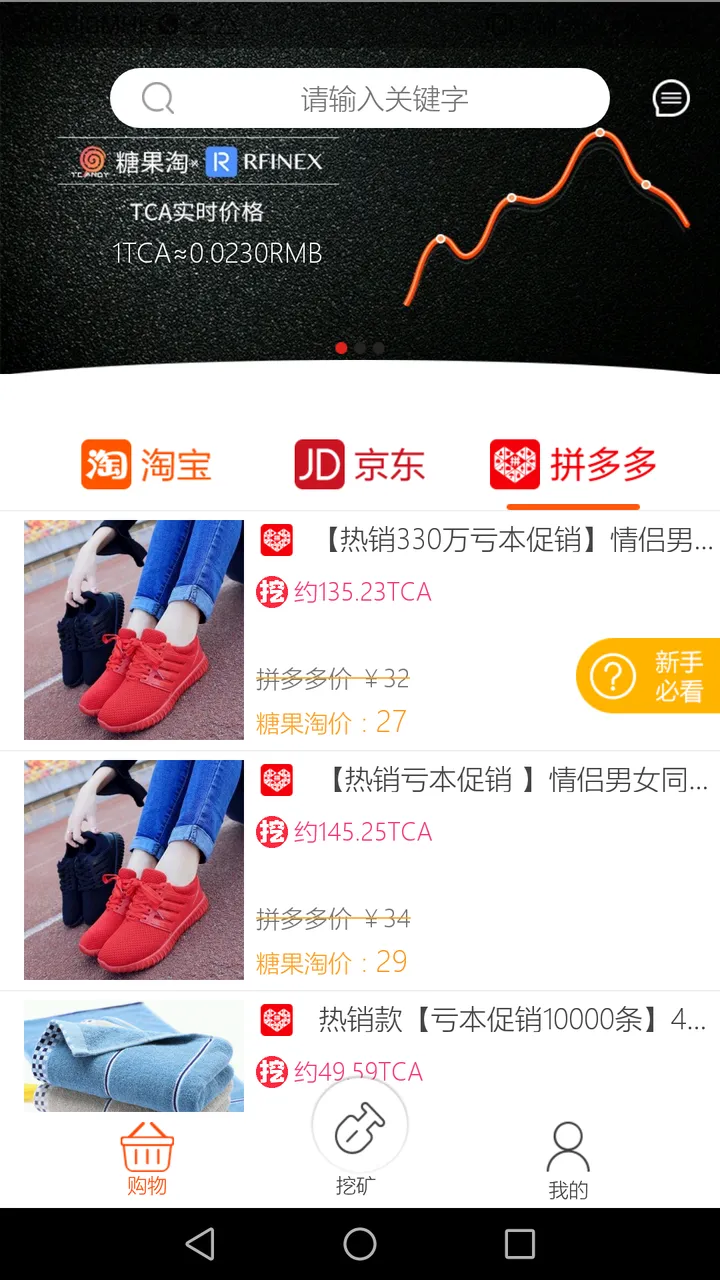Switch to the 淘宝 tab
Image resolution: width=720 pixels, height=1280 pixels.
point(147,465)
